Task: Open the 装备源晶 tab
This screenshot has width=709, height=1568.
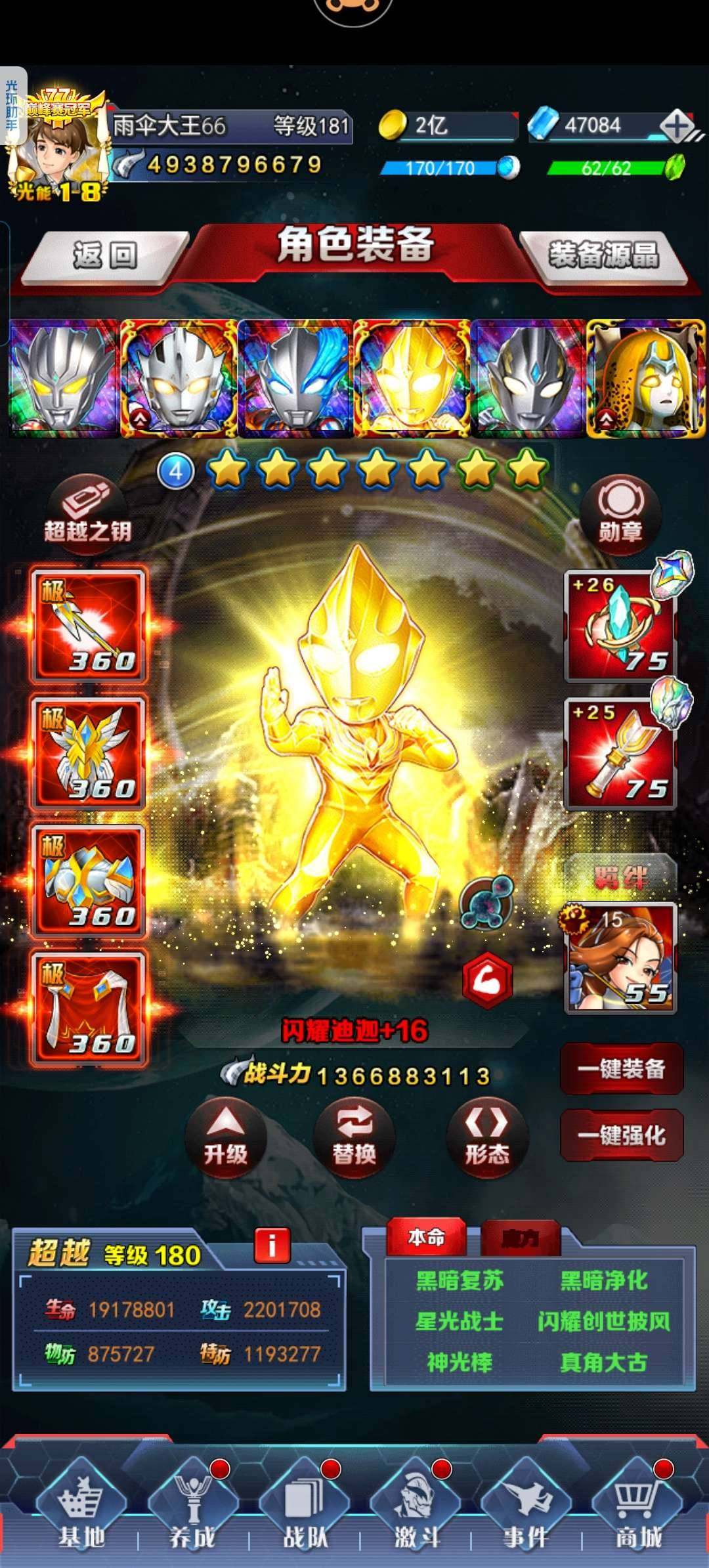Action: point(603,255)
